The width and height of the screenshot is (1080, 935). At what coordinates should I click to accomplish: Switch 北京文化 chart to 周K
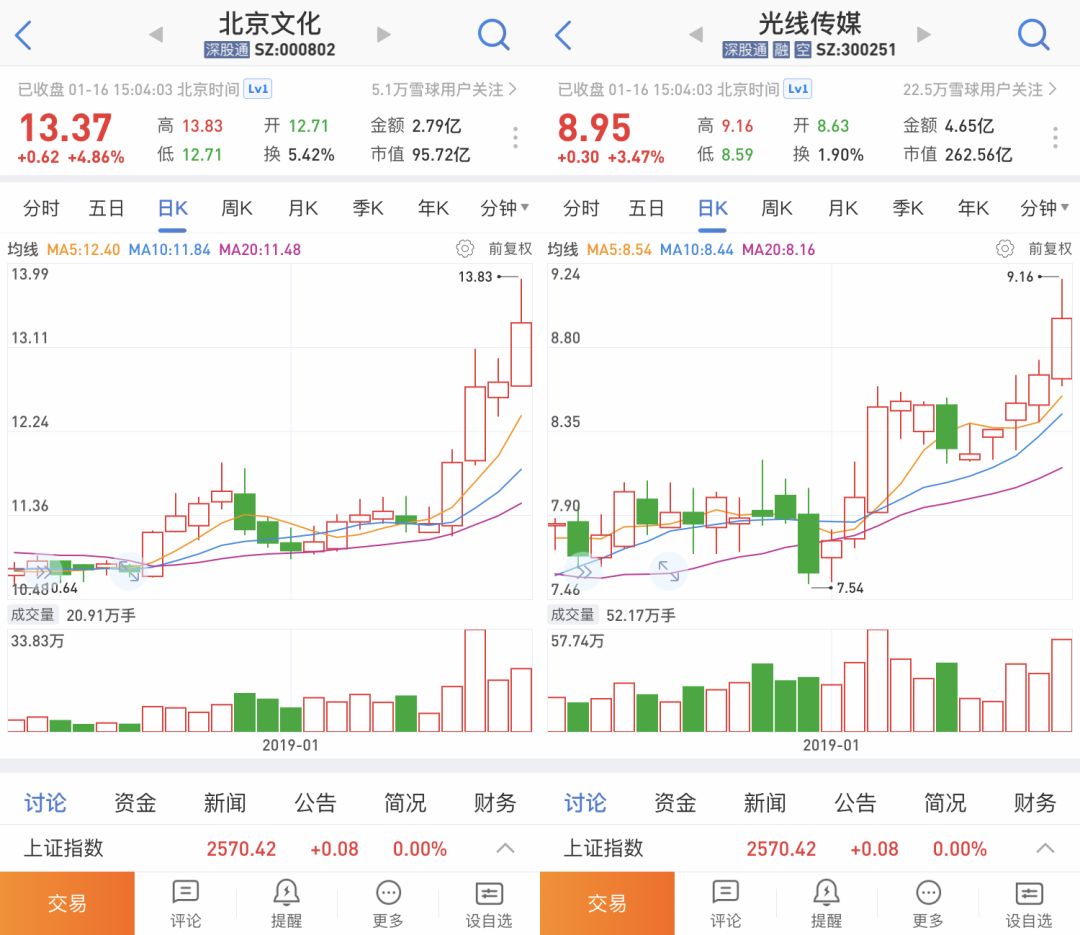[237, 208]
